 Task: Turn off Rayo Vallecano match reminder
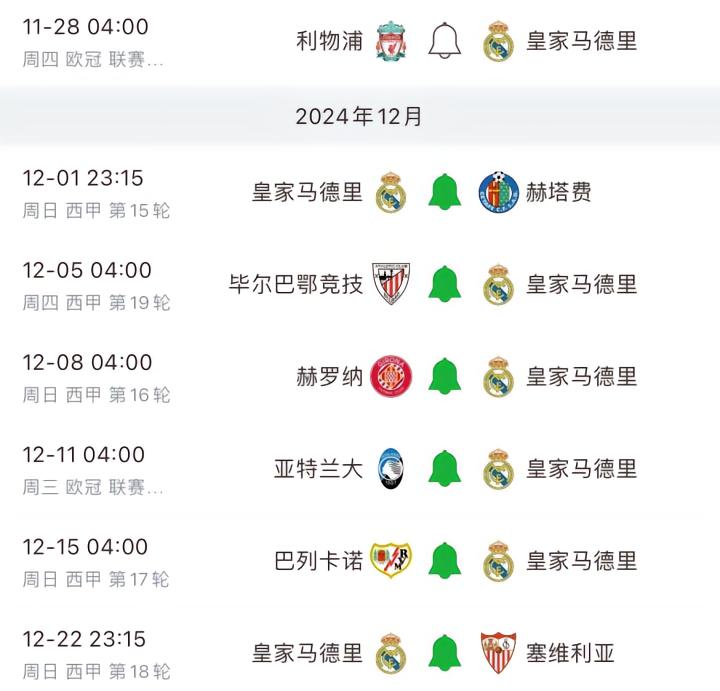click(444, 561)
